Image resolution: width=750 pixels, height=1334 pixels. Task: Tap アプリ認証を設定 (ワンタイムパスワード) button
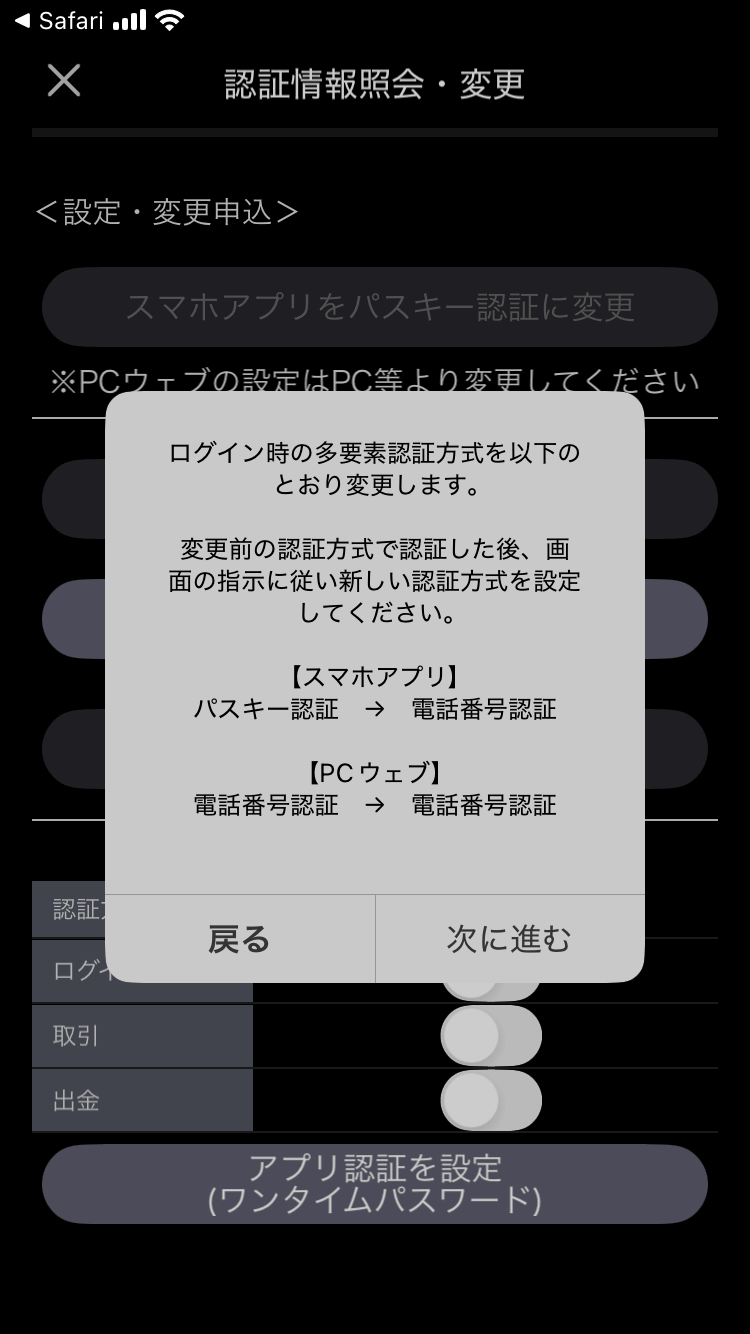374,1184
